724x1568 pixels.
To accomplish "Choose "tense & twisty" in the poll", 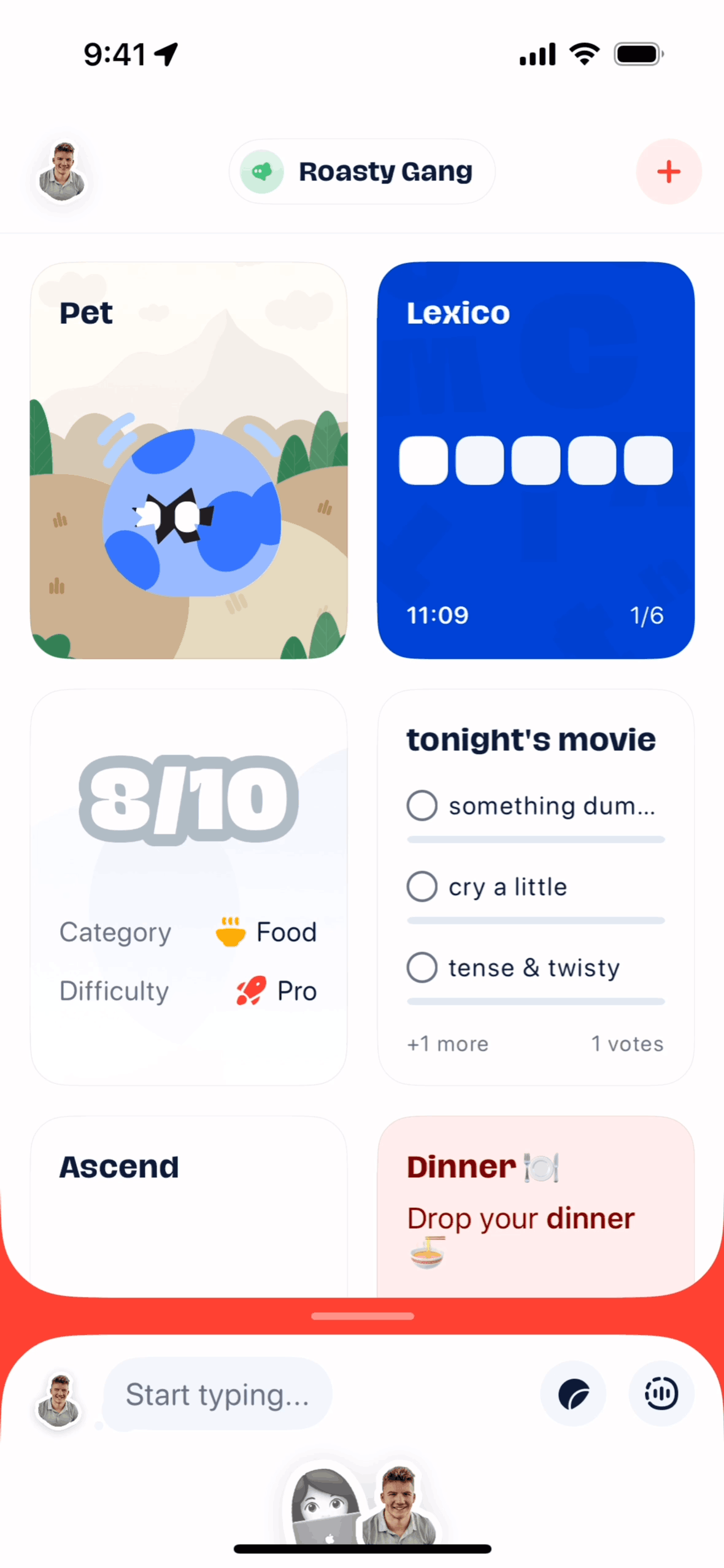I will tap(422, 967).
